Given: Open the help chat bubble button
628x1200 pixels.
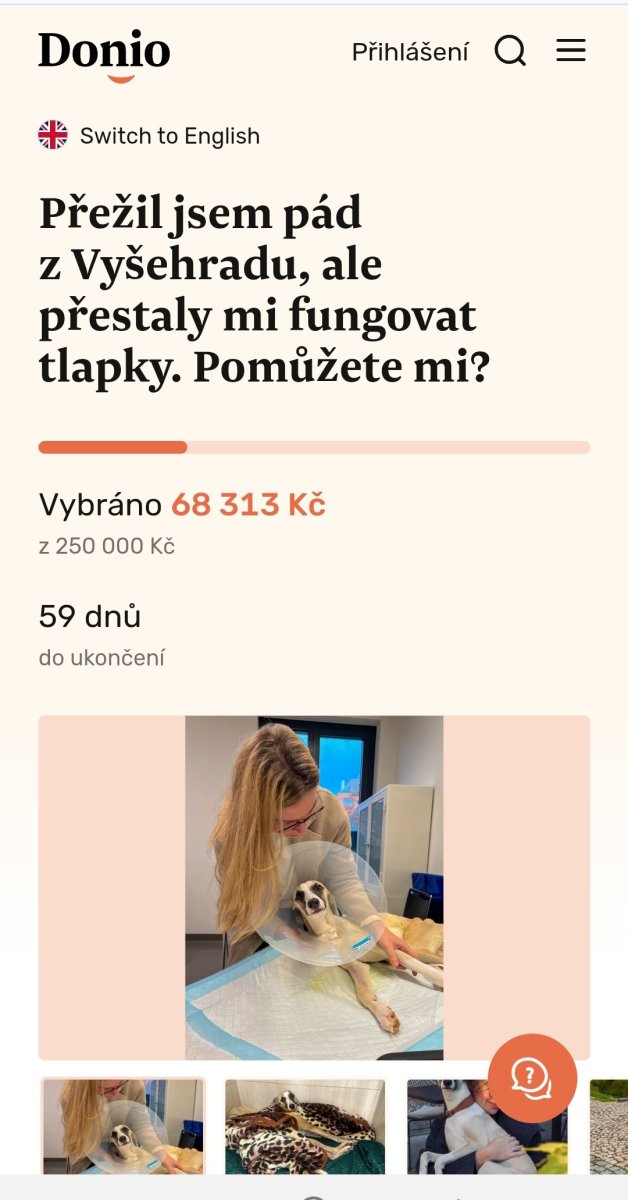Looking at the screenshot, I should pyautogui.click(x=532, y=1078).
